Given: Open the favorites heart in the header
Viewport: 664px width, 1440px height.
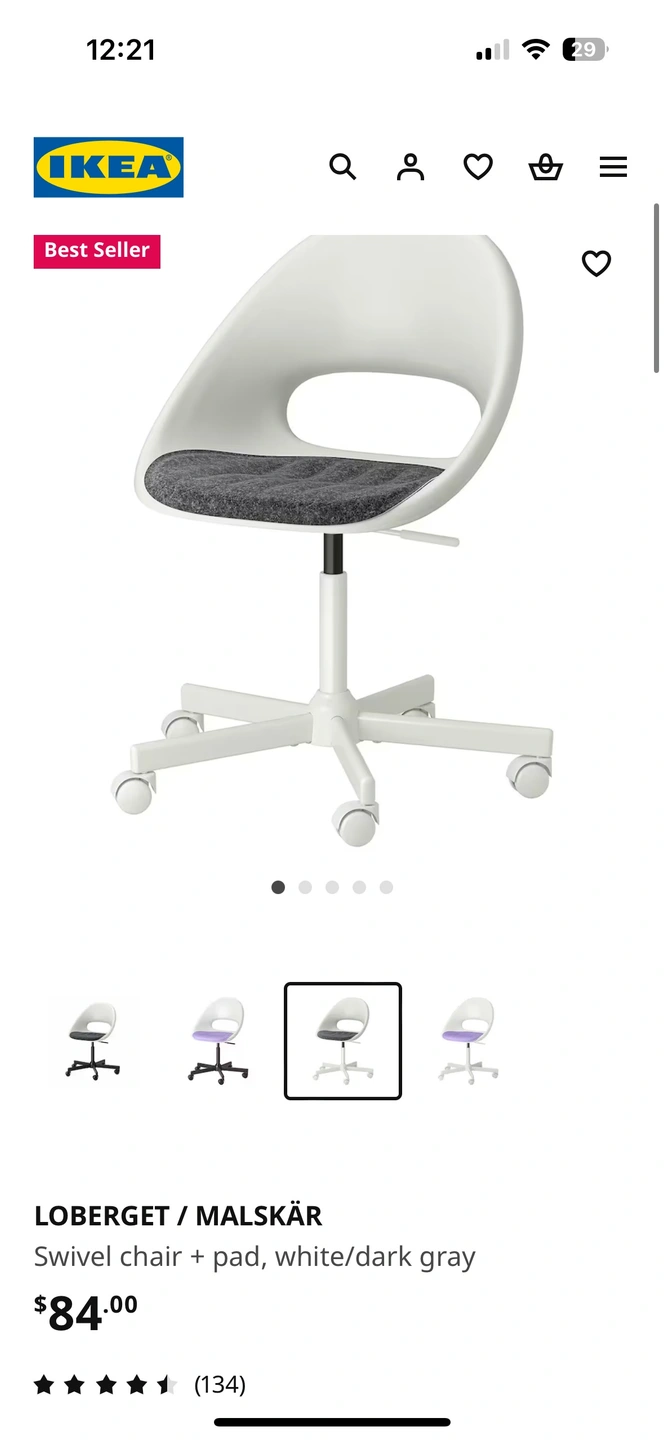Looking at the screenshot, I should 478,167.
